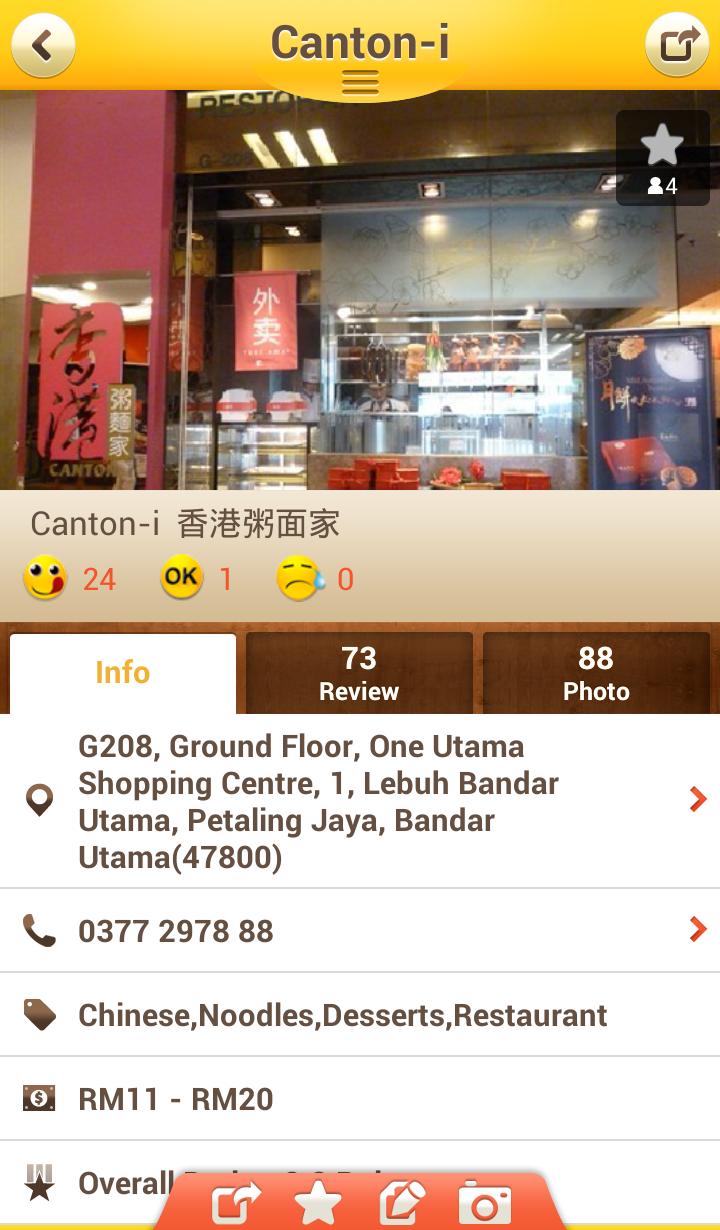The image size is (720, 1230).
Task: Tap the bookmarked-by-4-people counter
Action: (665, 185)
